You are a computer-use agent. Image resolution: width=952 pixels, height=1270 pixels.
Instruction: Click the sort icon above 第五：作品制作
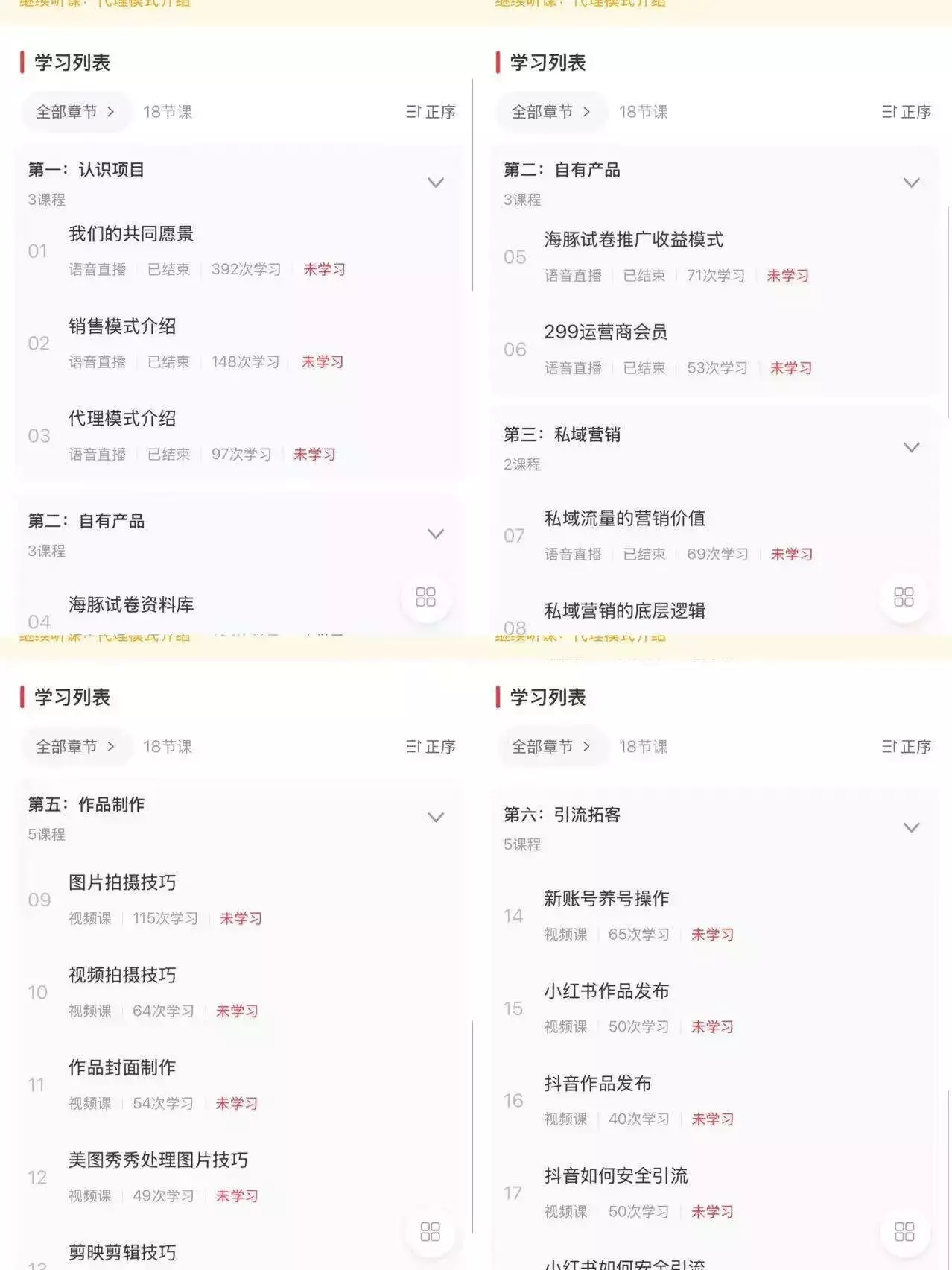(x=430, y=747)
